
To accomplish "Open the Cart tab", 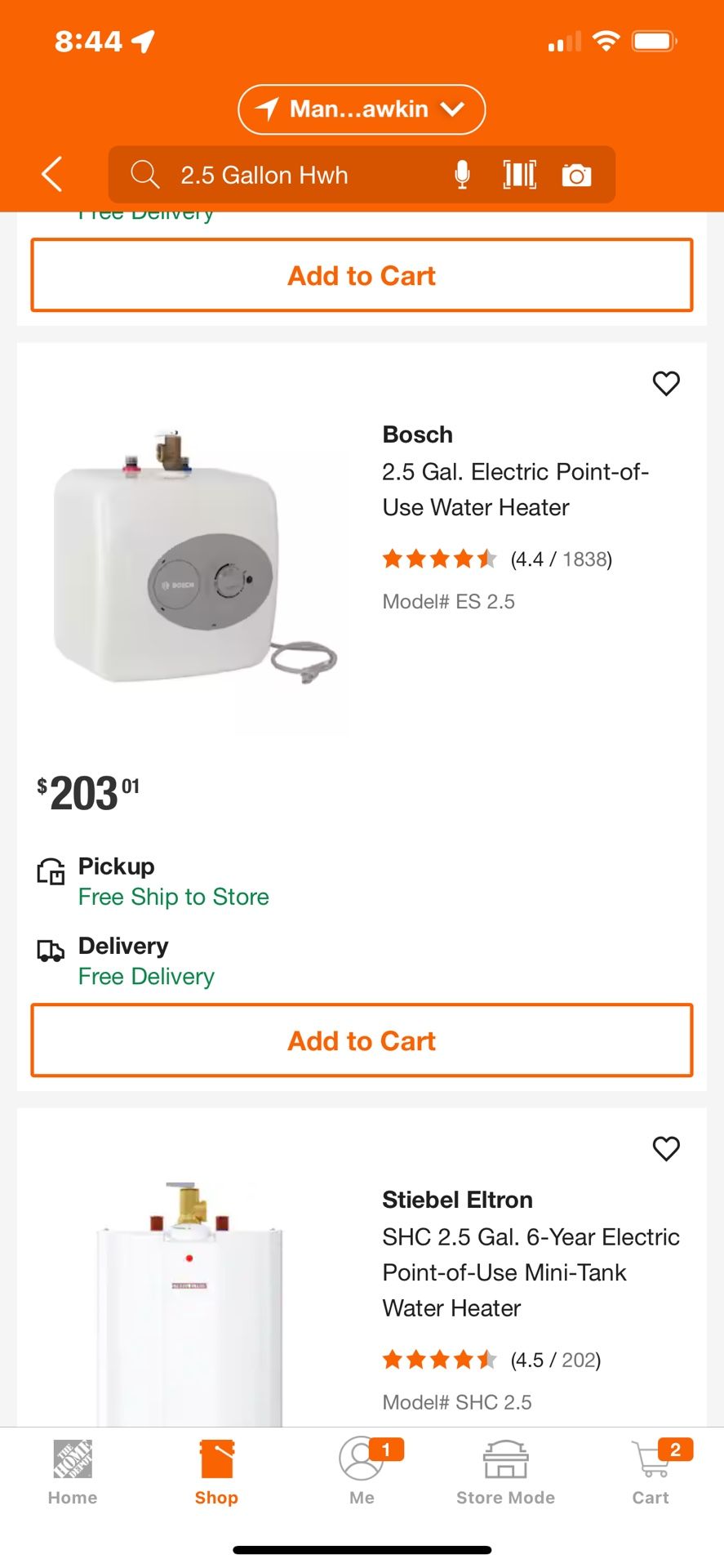I will 651,1473.
